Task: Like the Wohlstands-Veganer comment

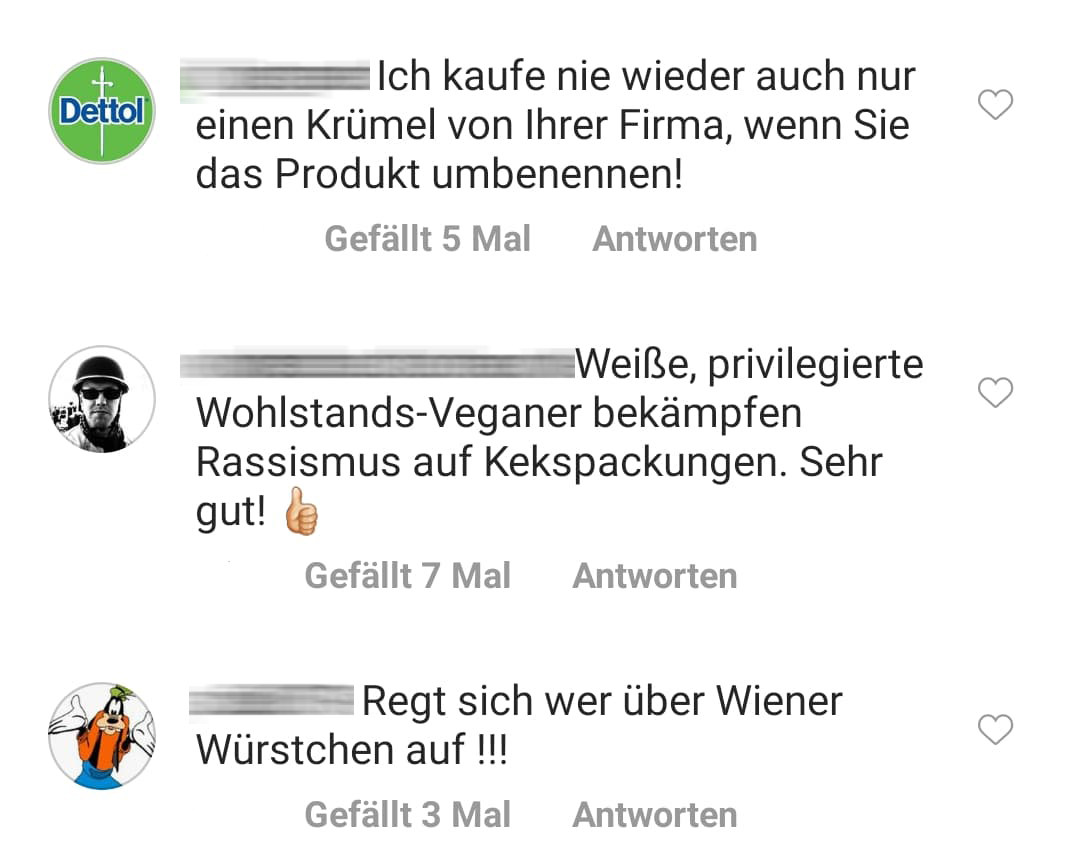Action: [995, 393]
